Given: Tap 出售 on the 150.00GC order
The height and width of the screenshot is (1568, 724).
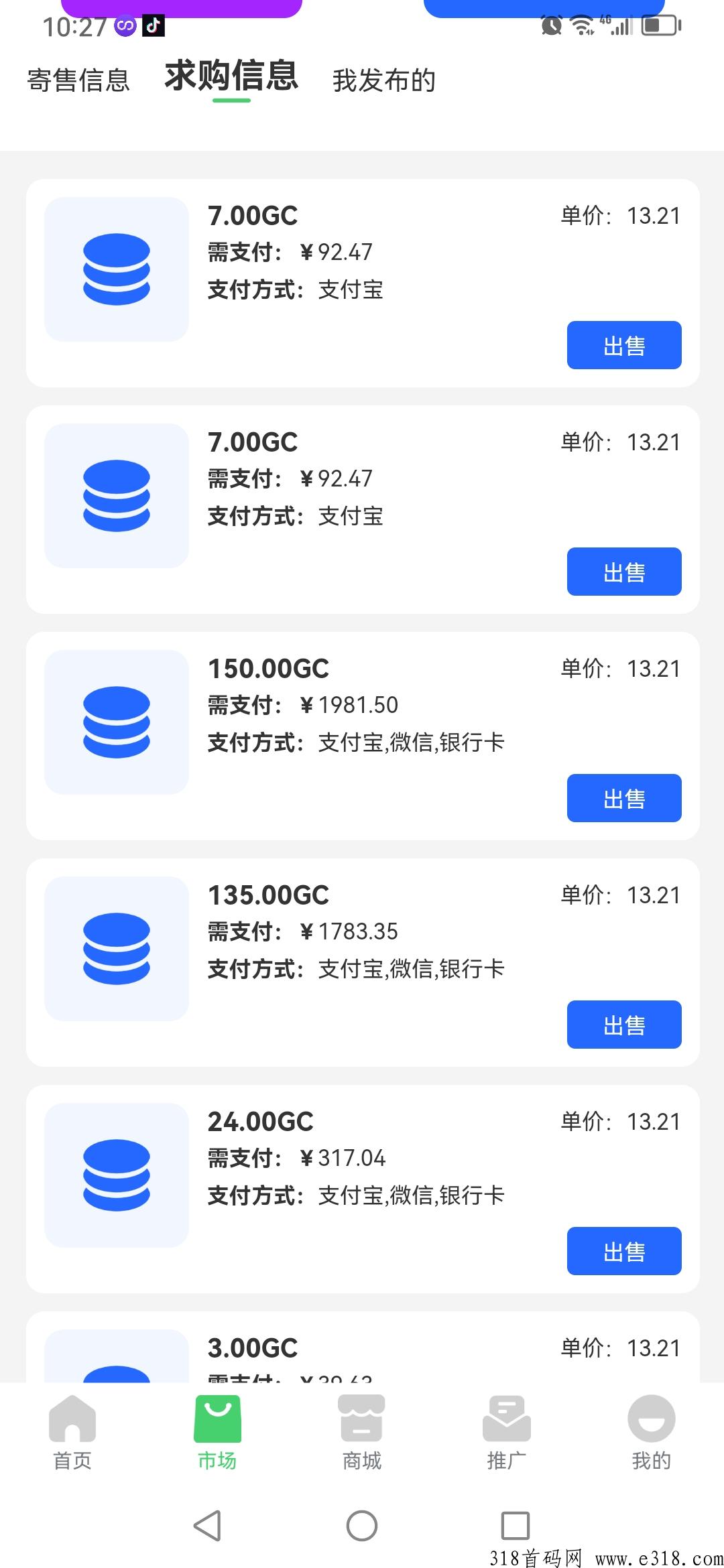Looking at the screenshot, I should (x=624, y=798).
